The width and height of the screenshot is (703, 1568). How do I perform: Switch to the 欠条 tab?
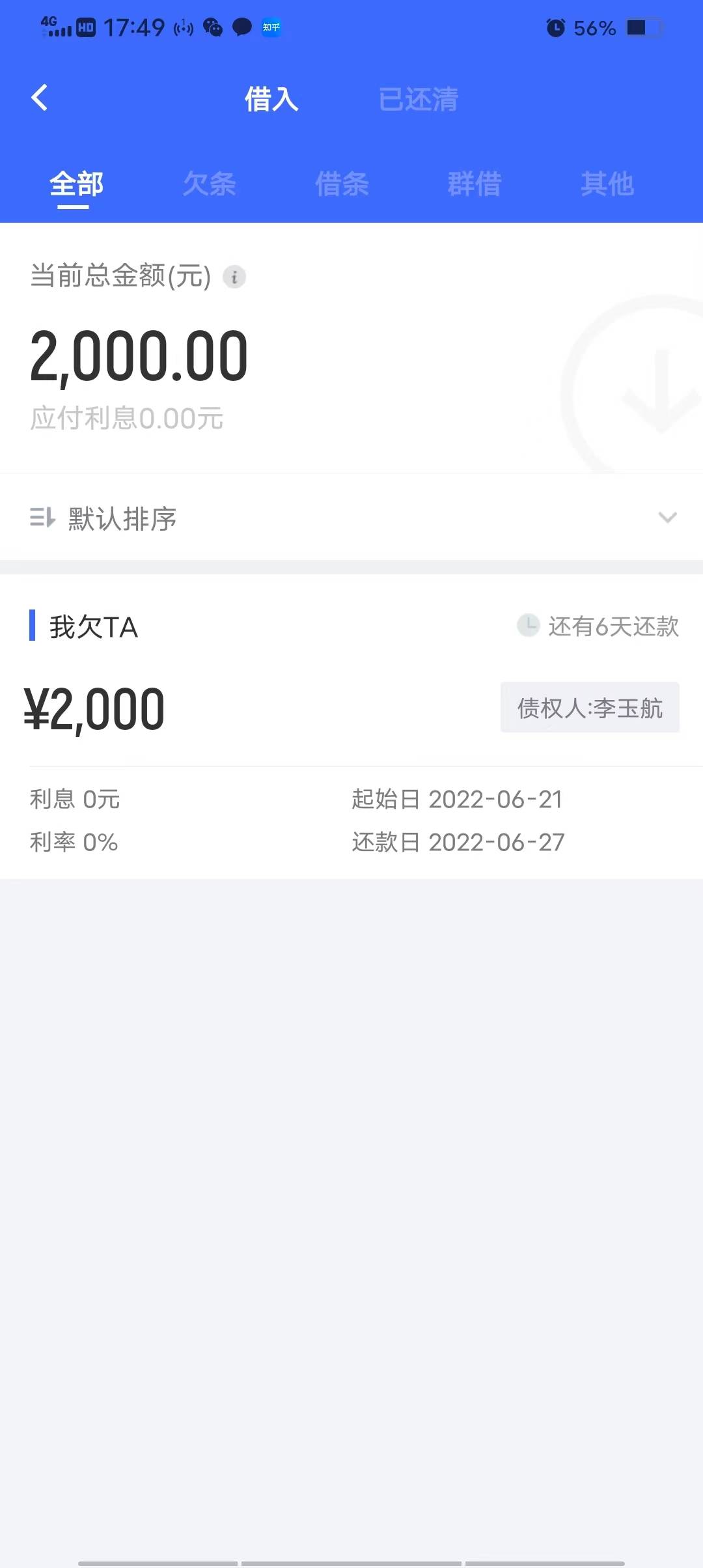pyautogui.click(x=210, y=184)
